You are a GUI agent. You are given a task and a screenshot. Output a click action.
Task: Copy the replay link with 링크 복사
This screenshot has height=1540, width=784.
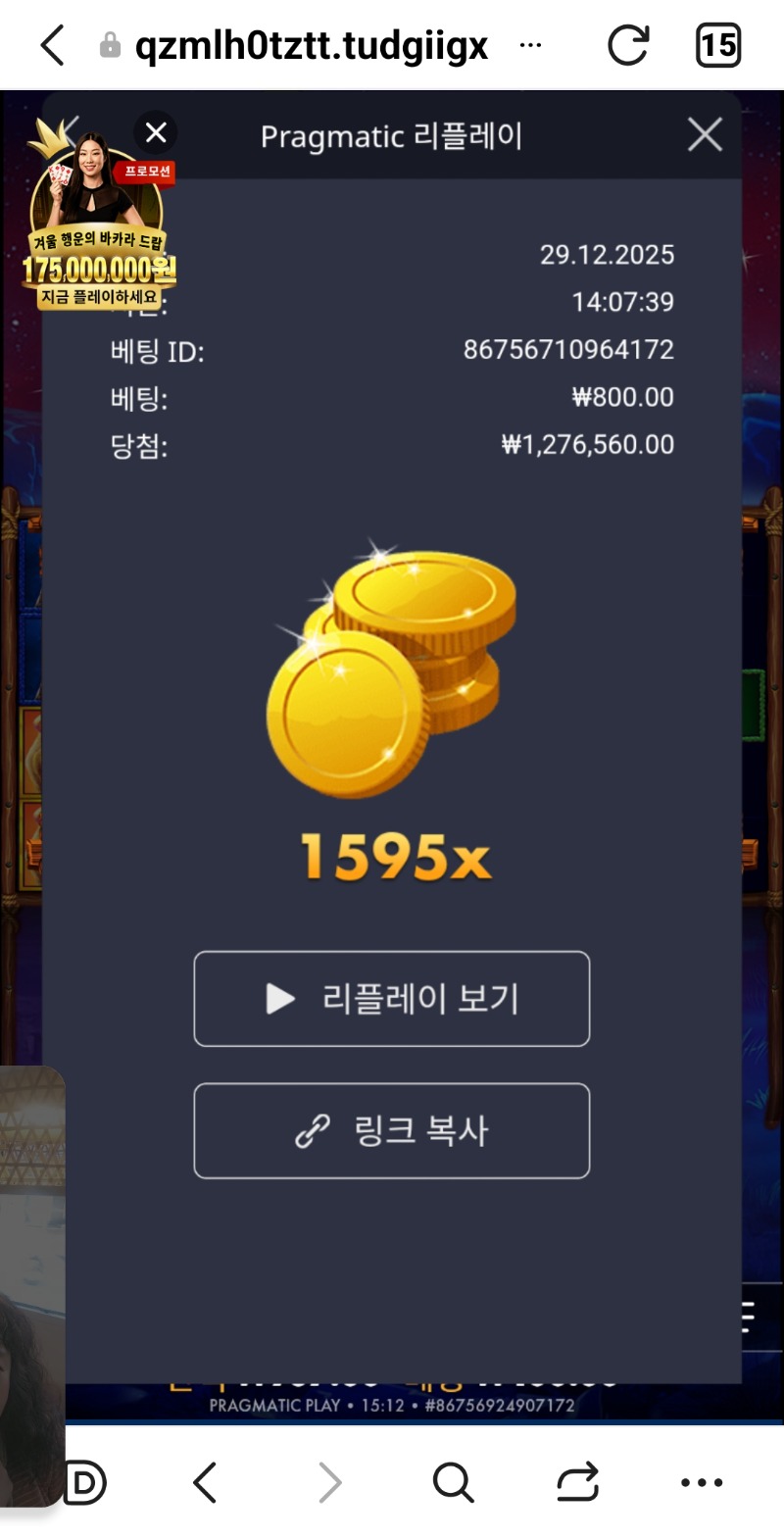pyautogui.click(x=392, y=1130)
